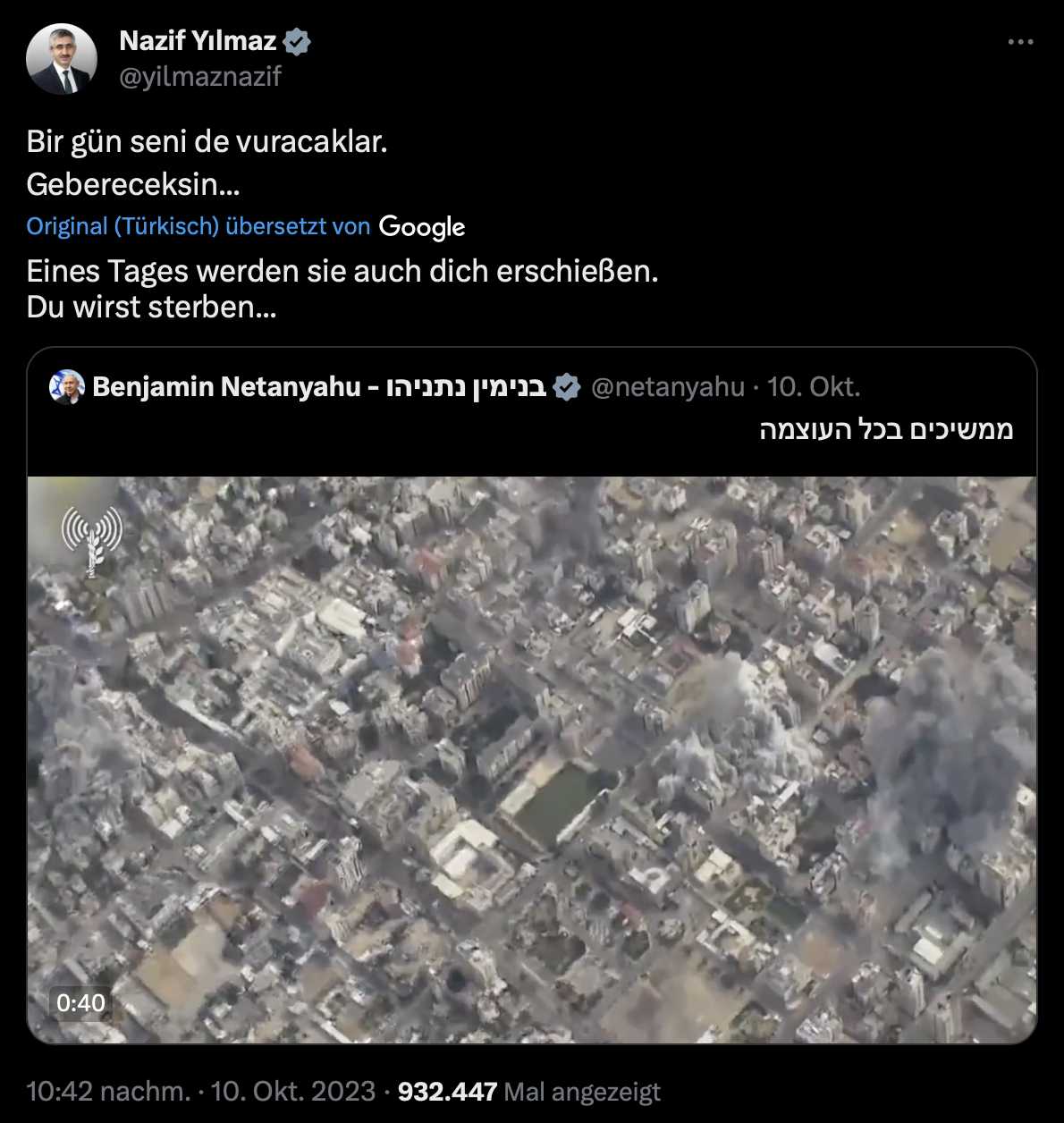The height and width of the screenshot is (1123, 1064).
Task: Show the original Turkish text link
Action: coord(198,226)
